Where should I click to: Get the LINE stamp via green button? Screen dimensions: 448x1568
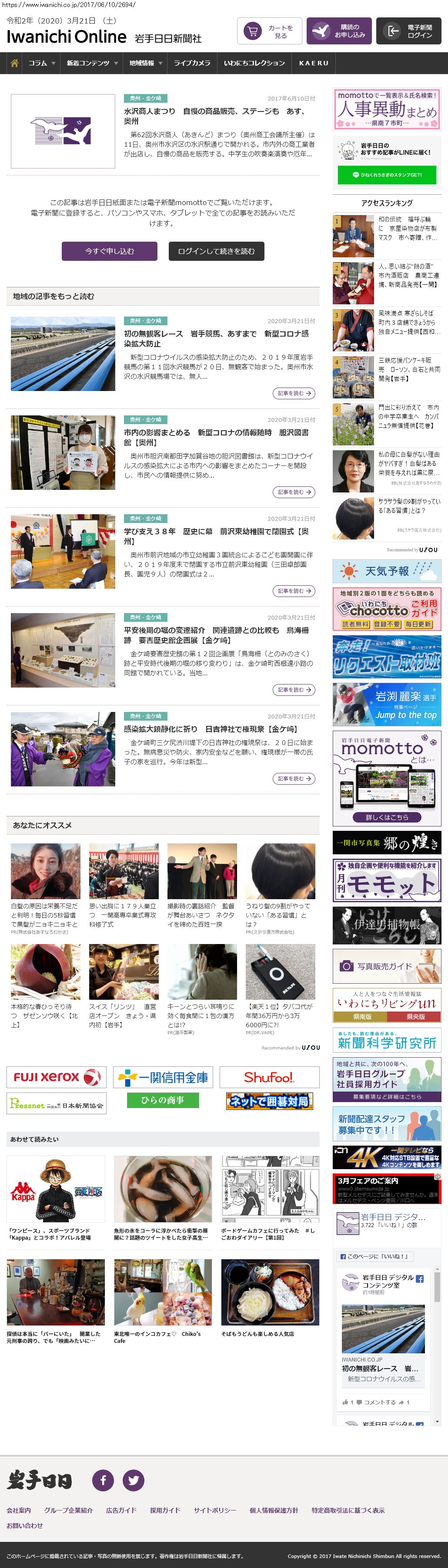tap(387, 175)
